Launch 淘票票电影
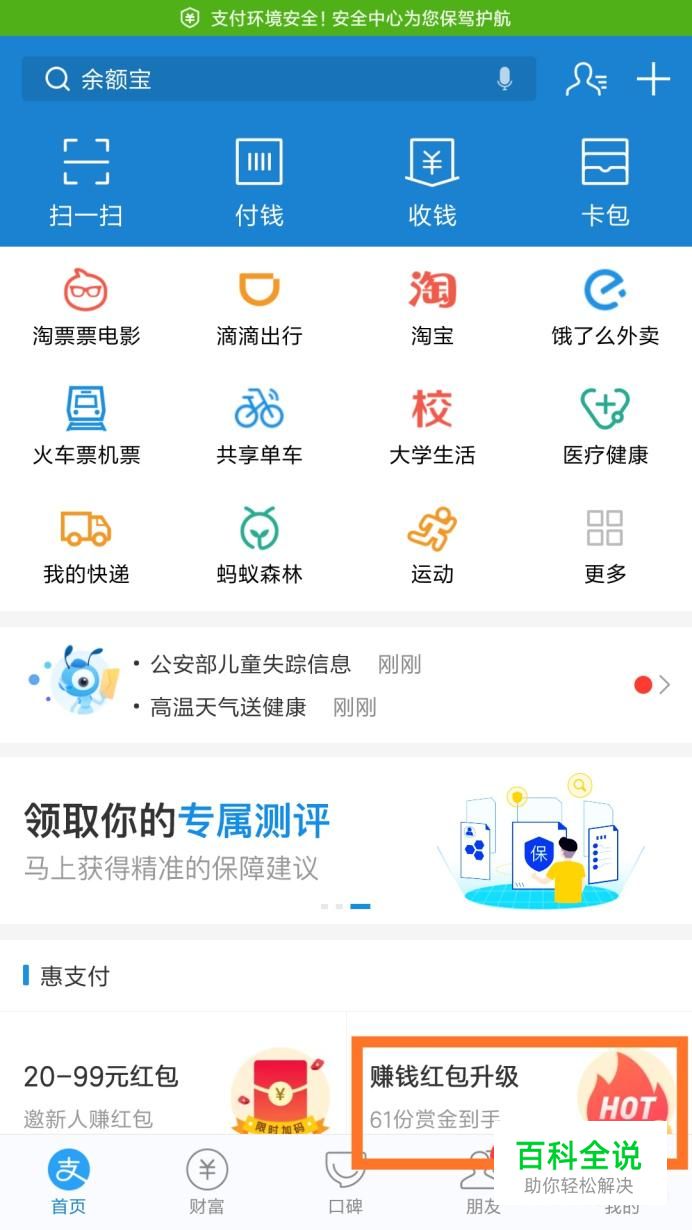Screen dimensions: 692x1230 pyautogui.click(x=86, y=307)
